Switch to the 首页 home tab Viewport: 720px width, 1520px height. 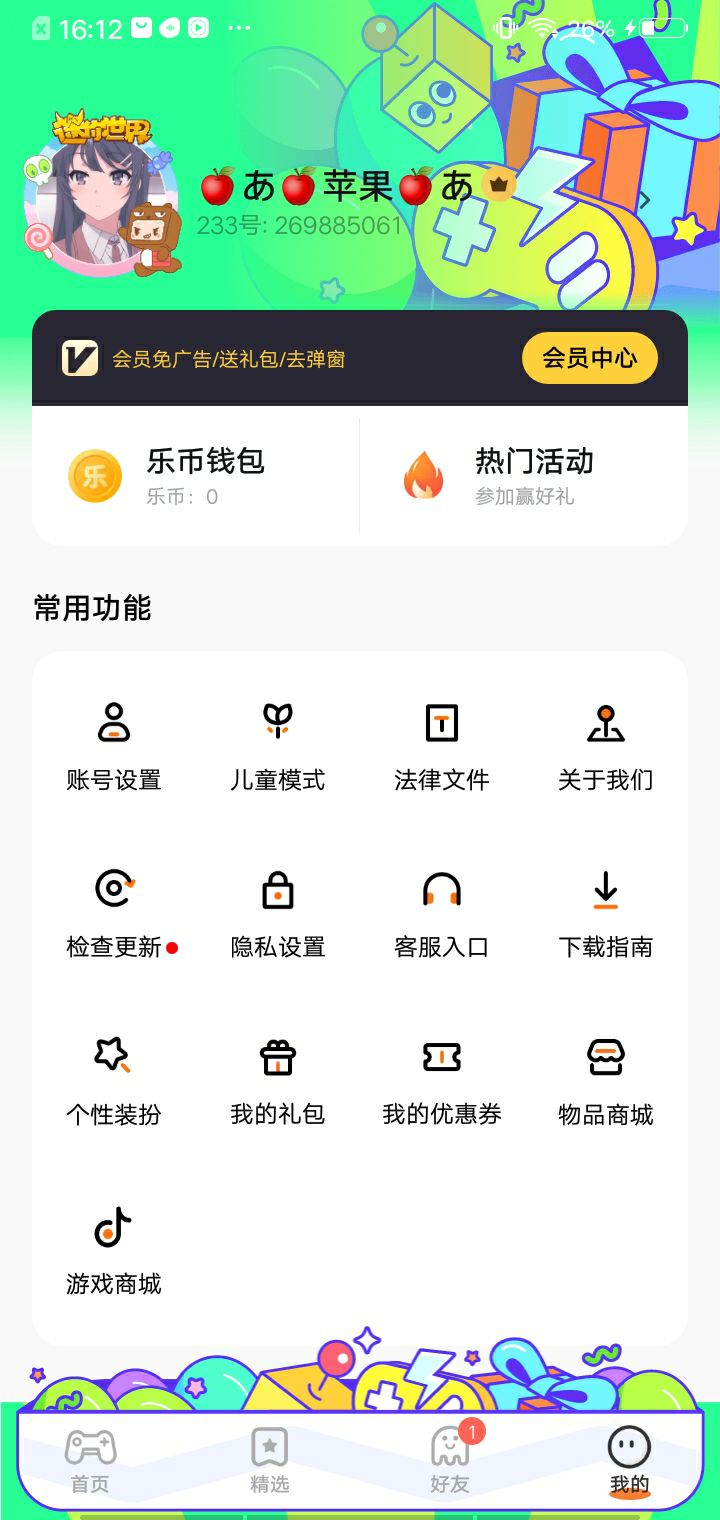90,1460
